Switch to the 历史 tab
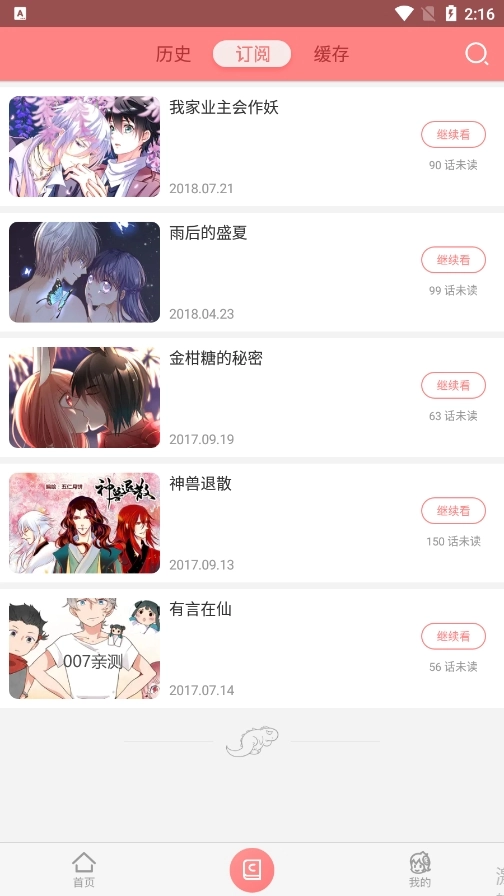504x896 pixels. (x=173, y=54)
